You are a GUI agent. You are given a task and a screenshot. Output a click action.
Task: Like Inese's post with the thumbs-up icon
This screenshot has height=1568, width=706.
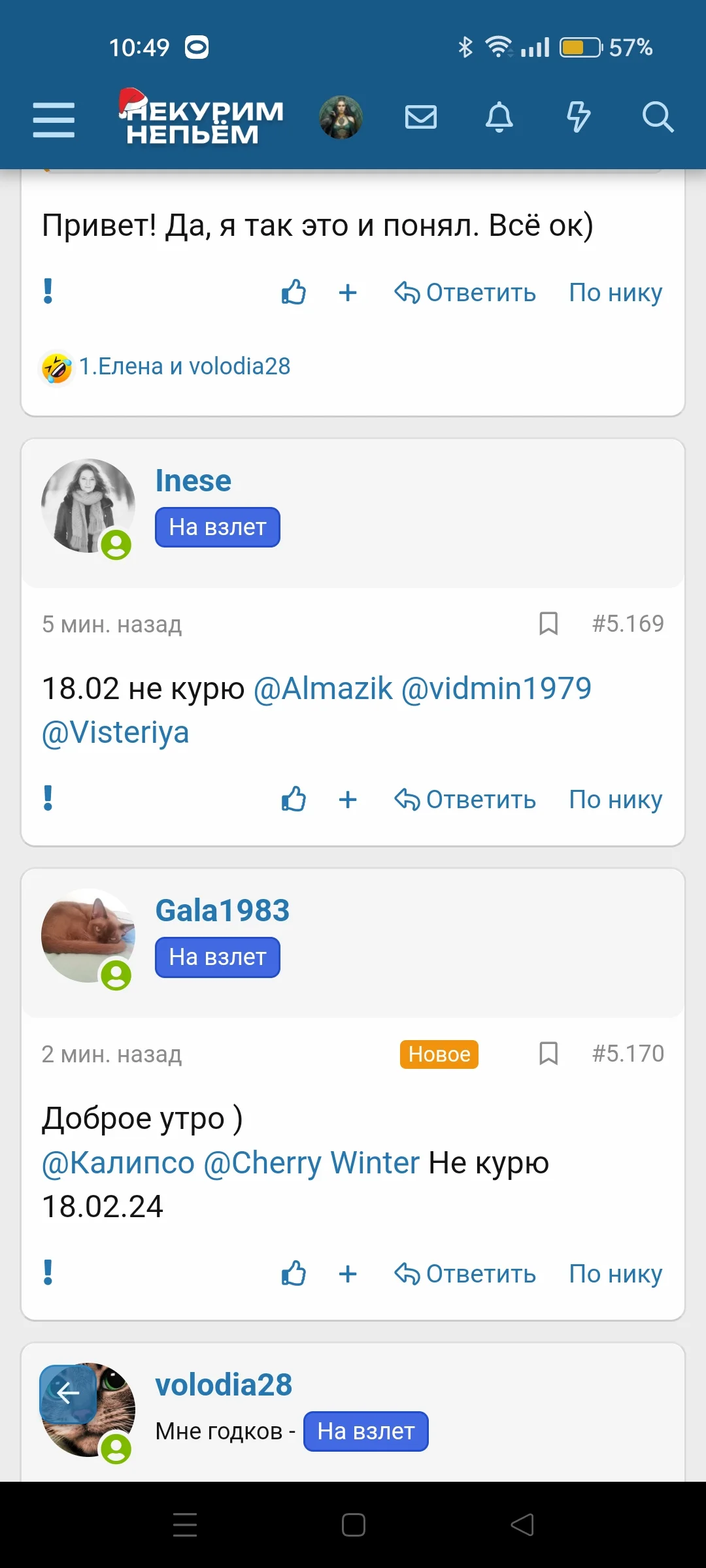(293, 799)
